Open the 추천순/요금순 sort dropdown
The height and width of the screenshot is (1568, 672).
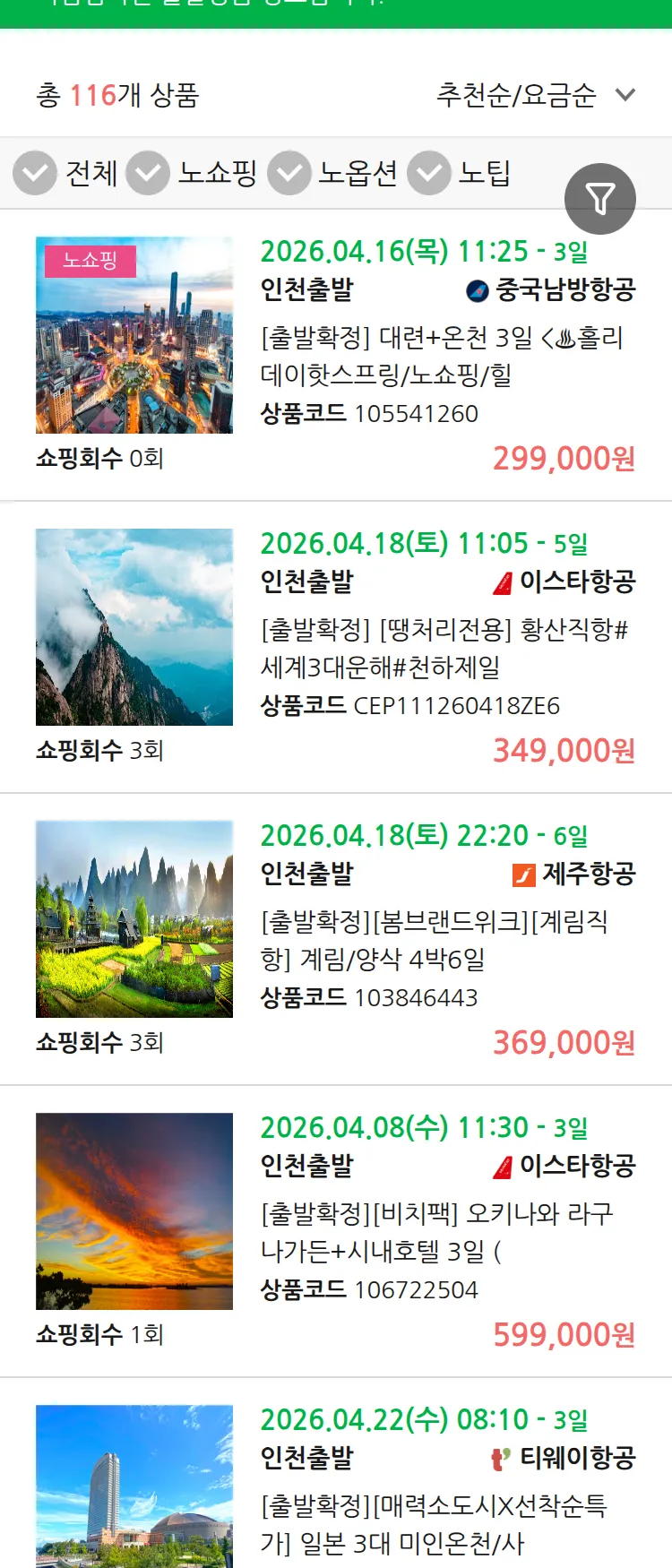pyautogui.click(x=515, y=93)
